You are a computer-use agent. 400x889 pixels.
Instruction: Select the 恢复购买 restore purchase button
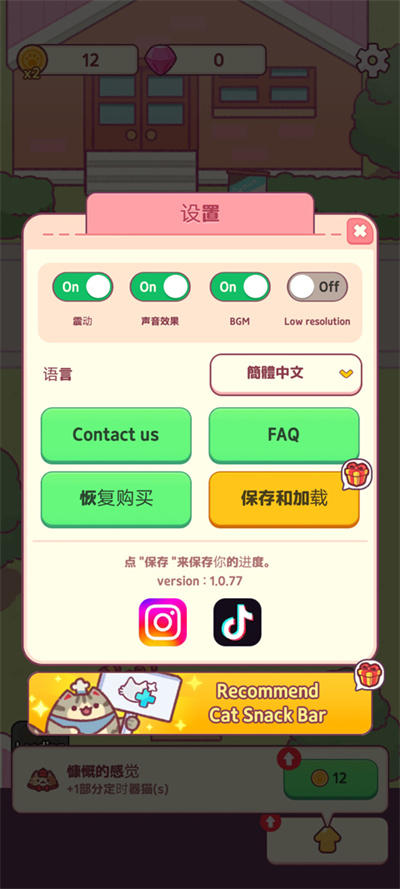116,499
